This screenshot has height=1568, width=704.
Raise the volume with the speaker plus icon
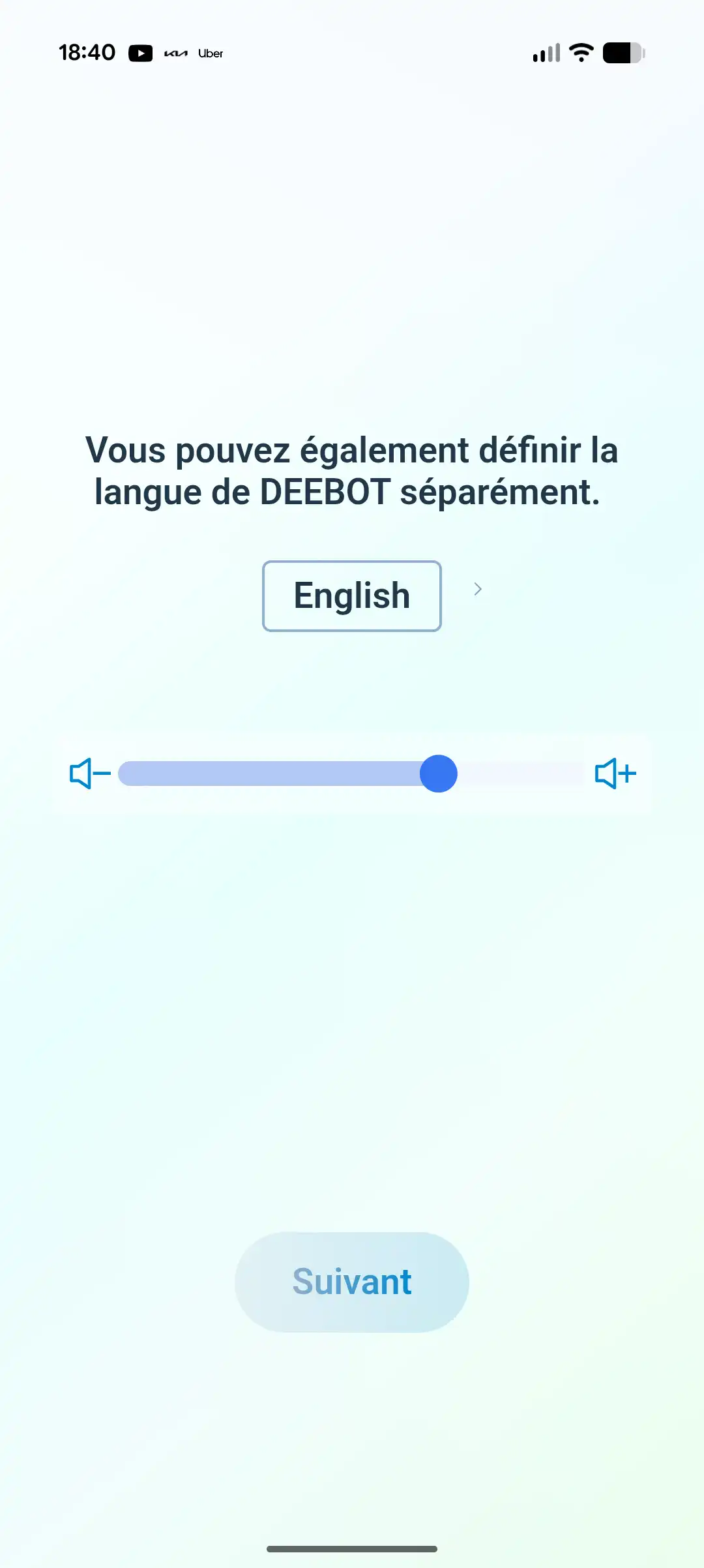click(615, 774)
